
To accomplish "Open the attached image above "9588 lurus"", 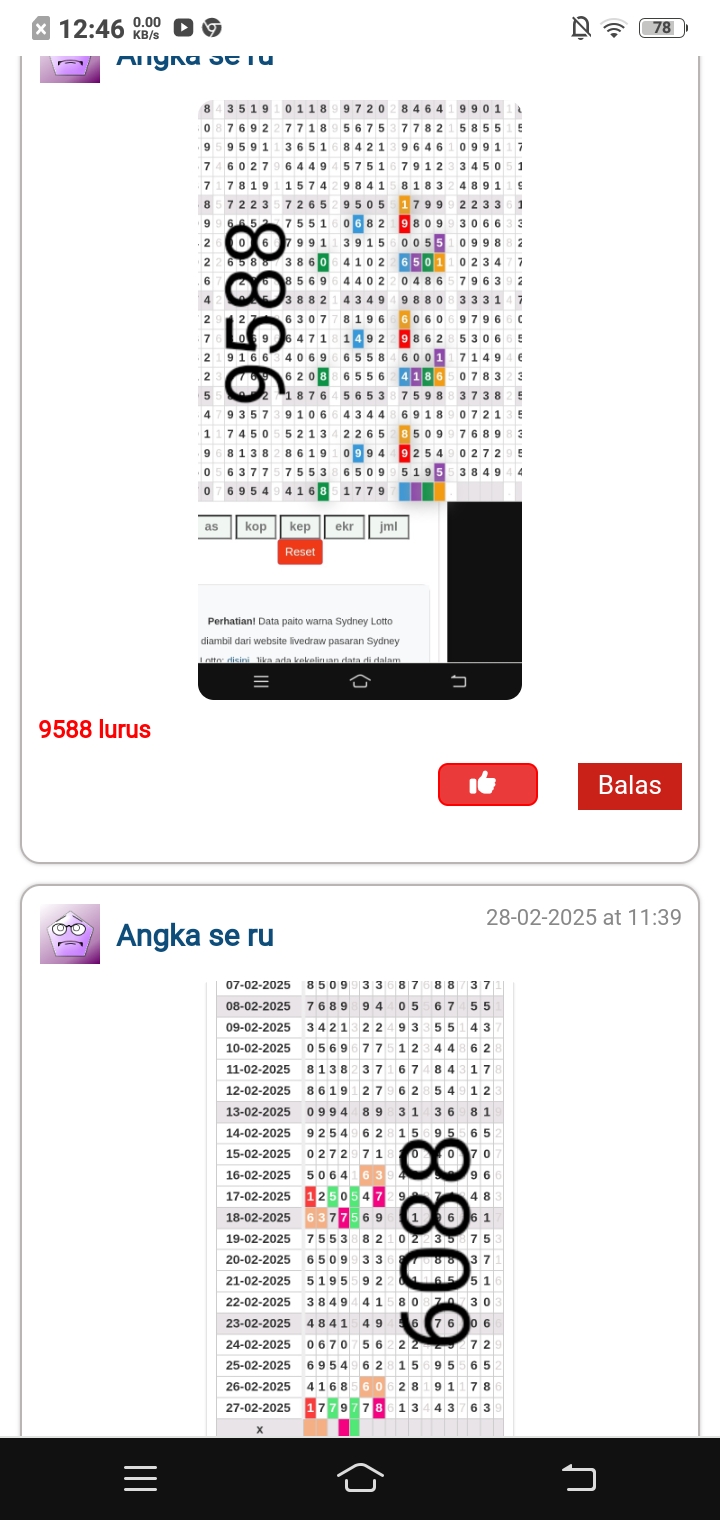I will (x=360, y=399).
